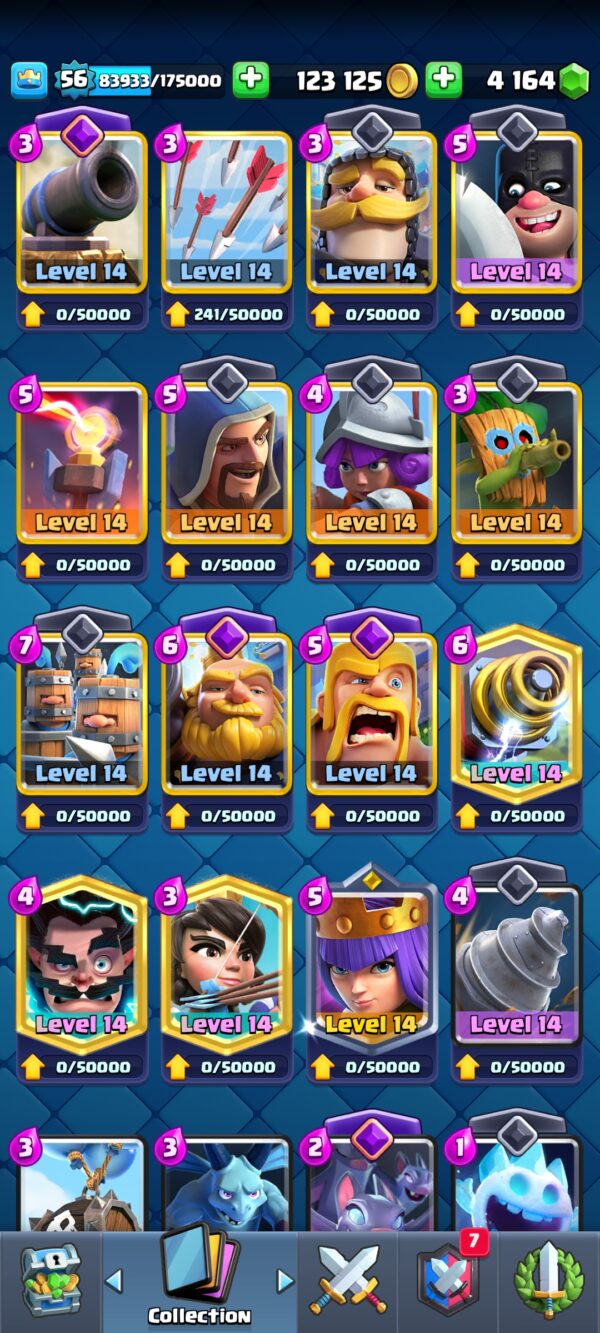Image resolution: width=600 pixels, height=1333 pixels.
Task: Open the Electro Wizard card
Action: click(82, 961)
